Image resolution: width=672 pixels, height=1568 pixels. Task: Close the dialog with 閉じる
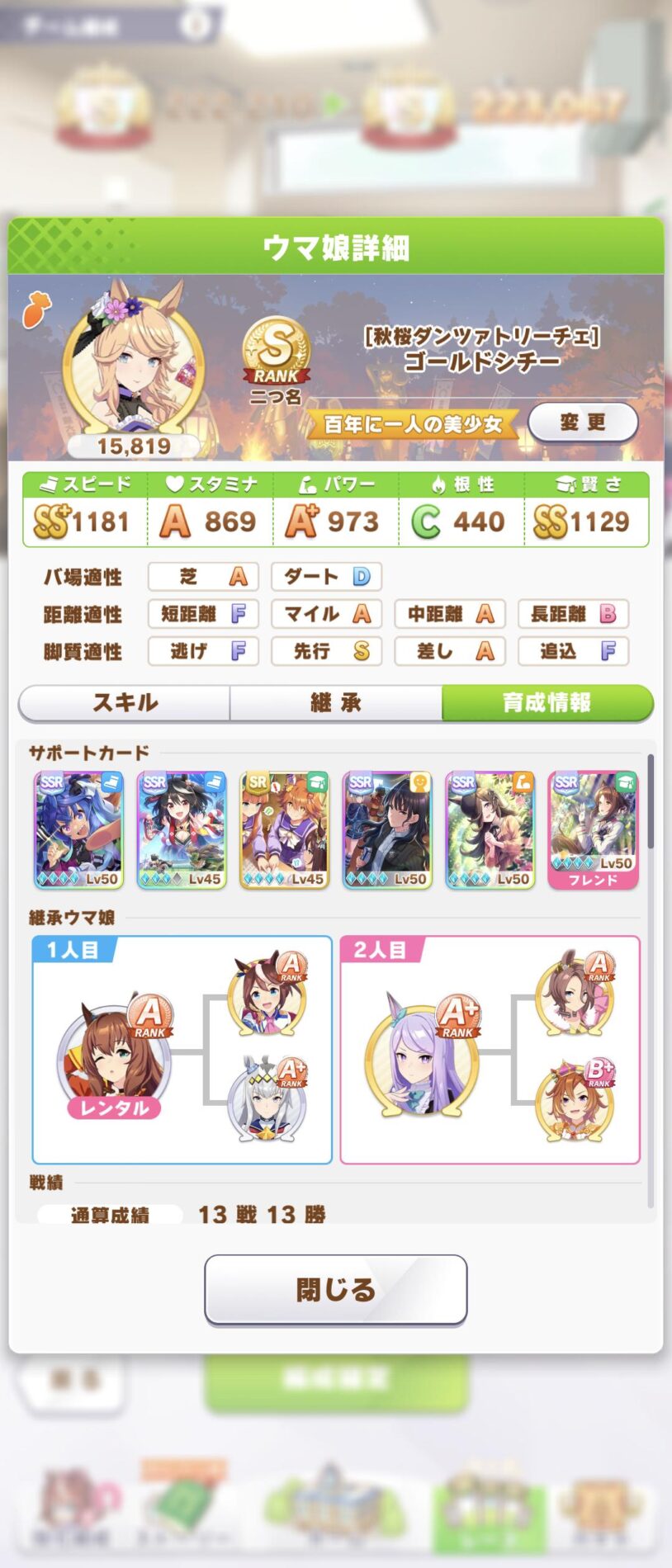click(x=336, y=1289)
